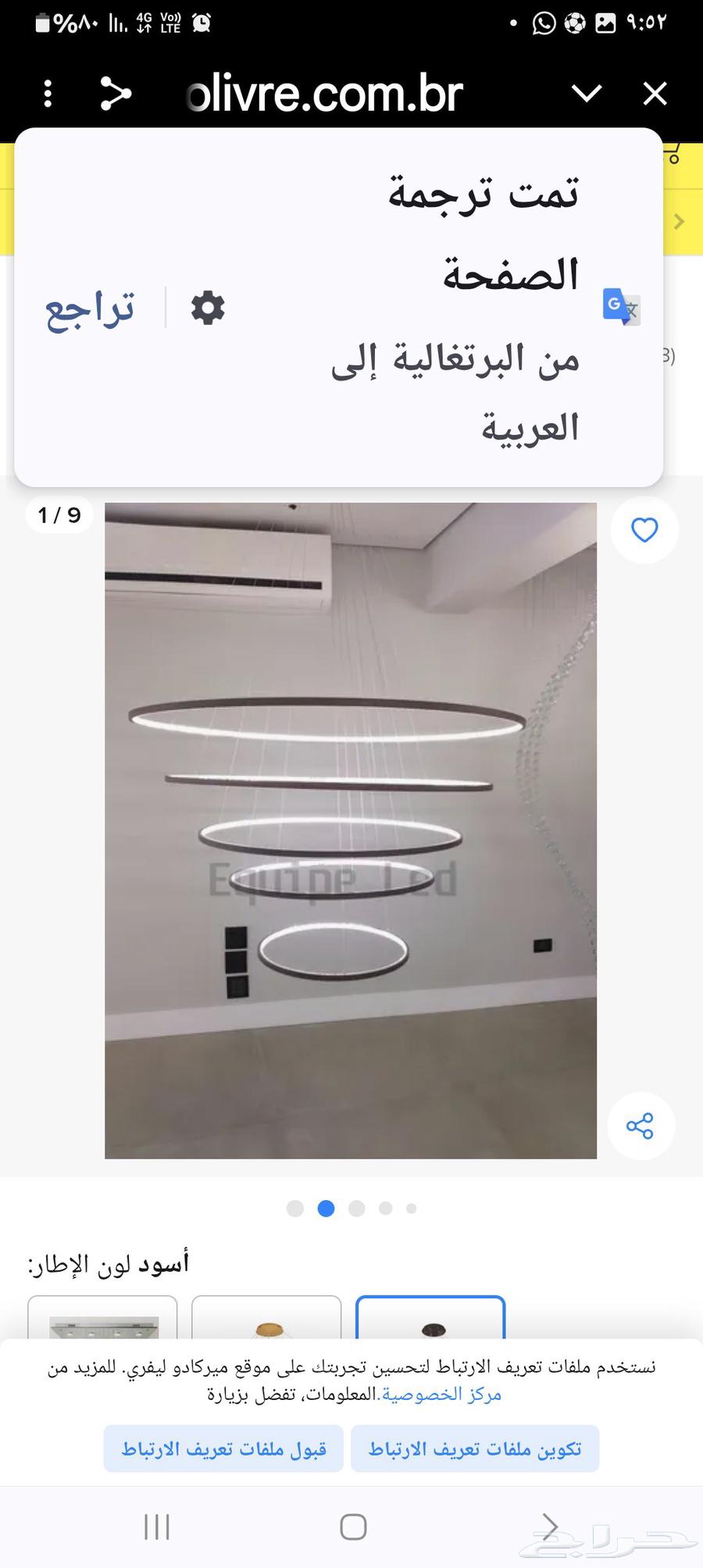Expand the custom tab with the down chevron

[x=586, y=94]
